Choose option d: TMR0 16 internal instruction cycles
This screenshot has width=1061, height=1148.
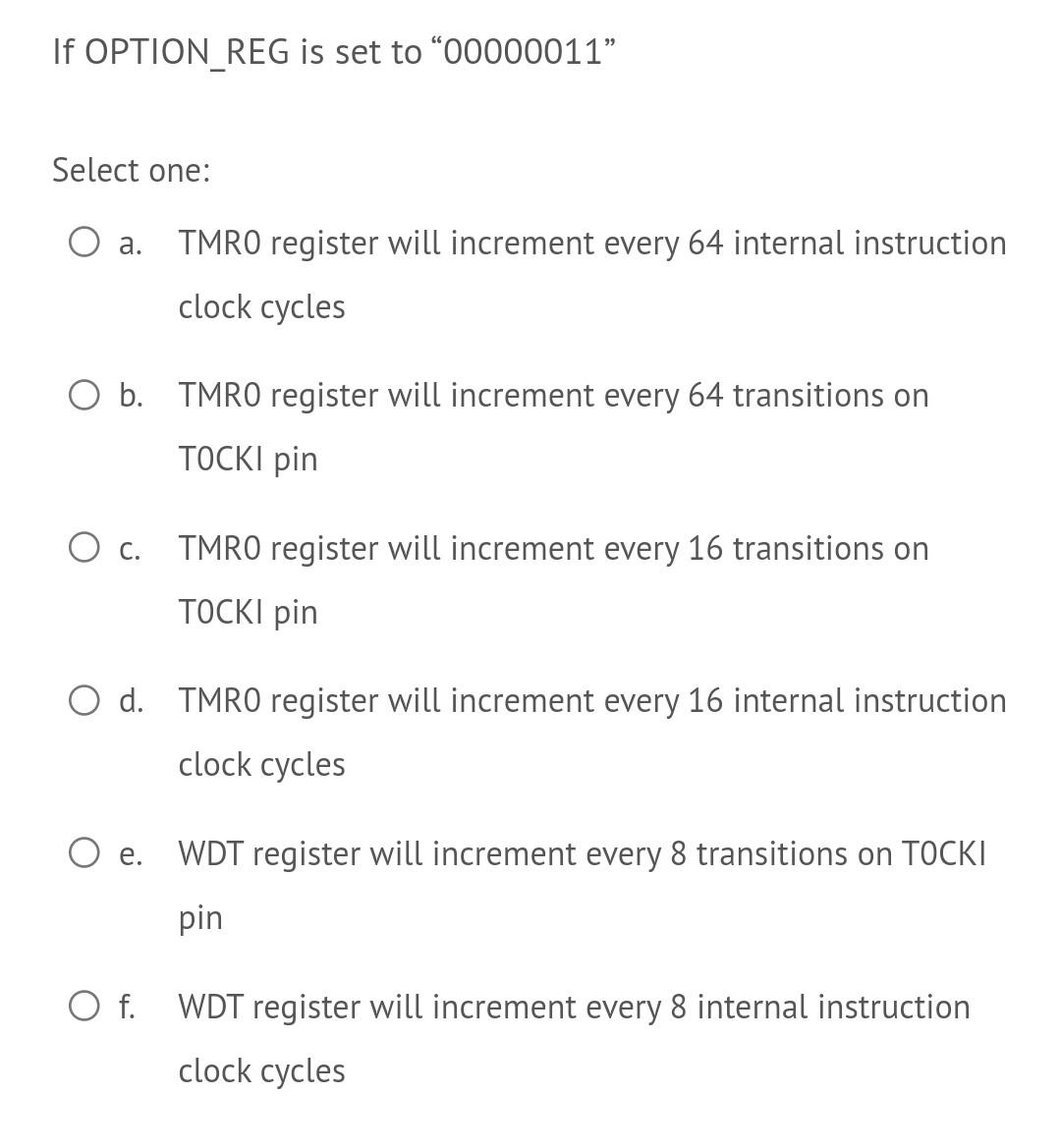(84, 701)
